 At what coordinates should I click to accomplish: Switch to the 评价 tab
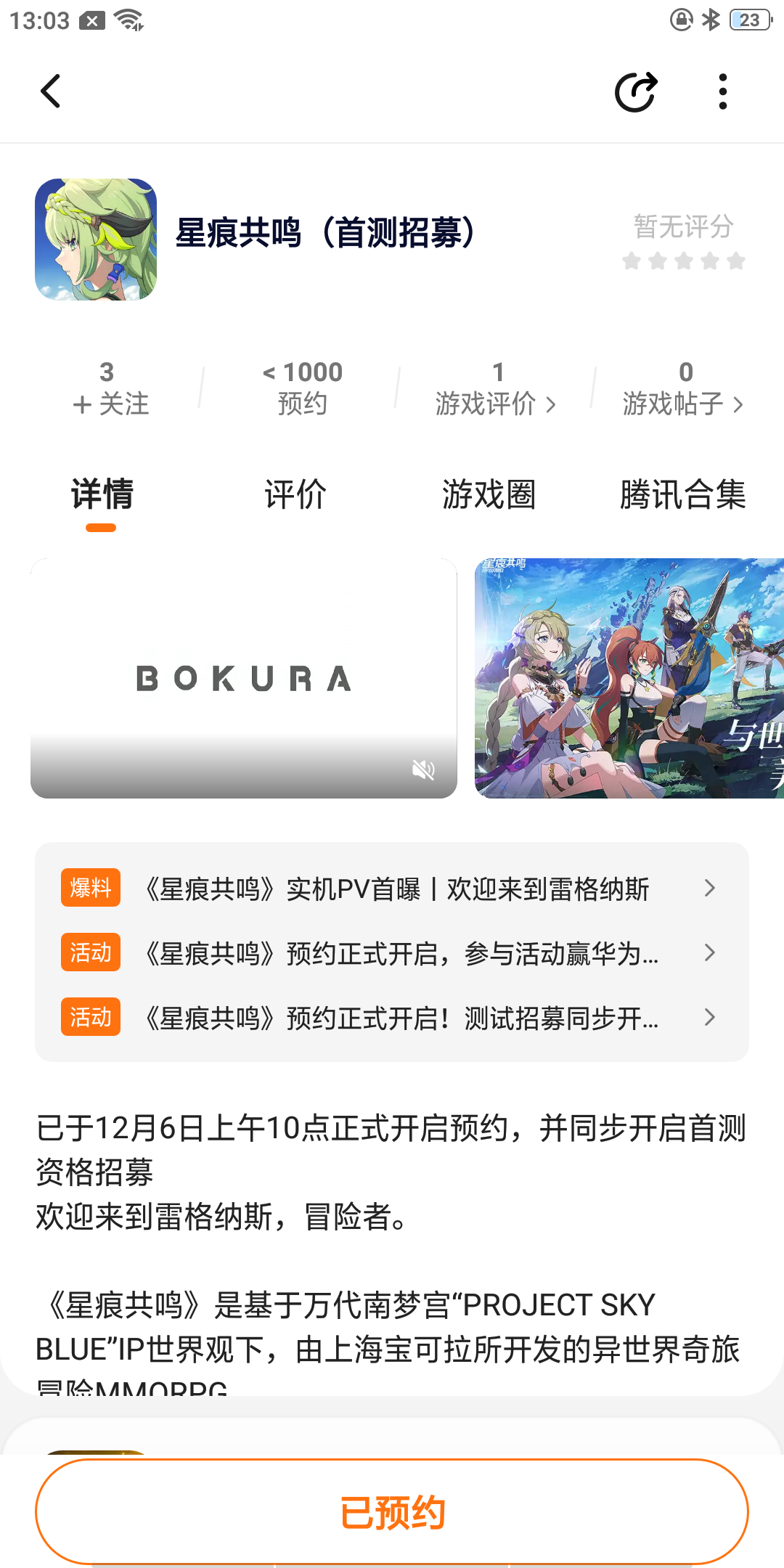point(295,495)
